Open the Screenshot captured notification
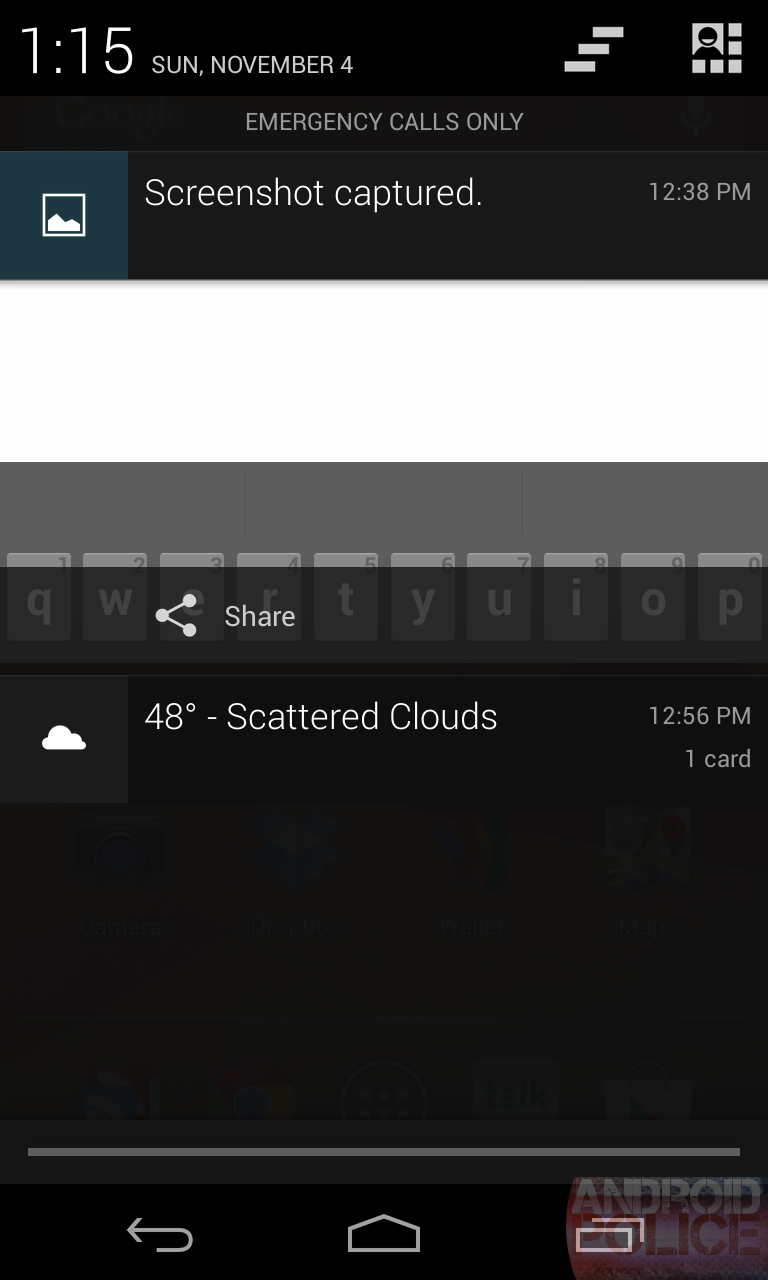Screen dimensions: 768x1280 point(384,214)
